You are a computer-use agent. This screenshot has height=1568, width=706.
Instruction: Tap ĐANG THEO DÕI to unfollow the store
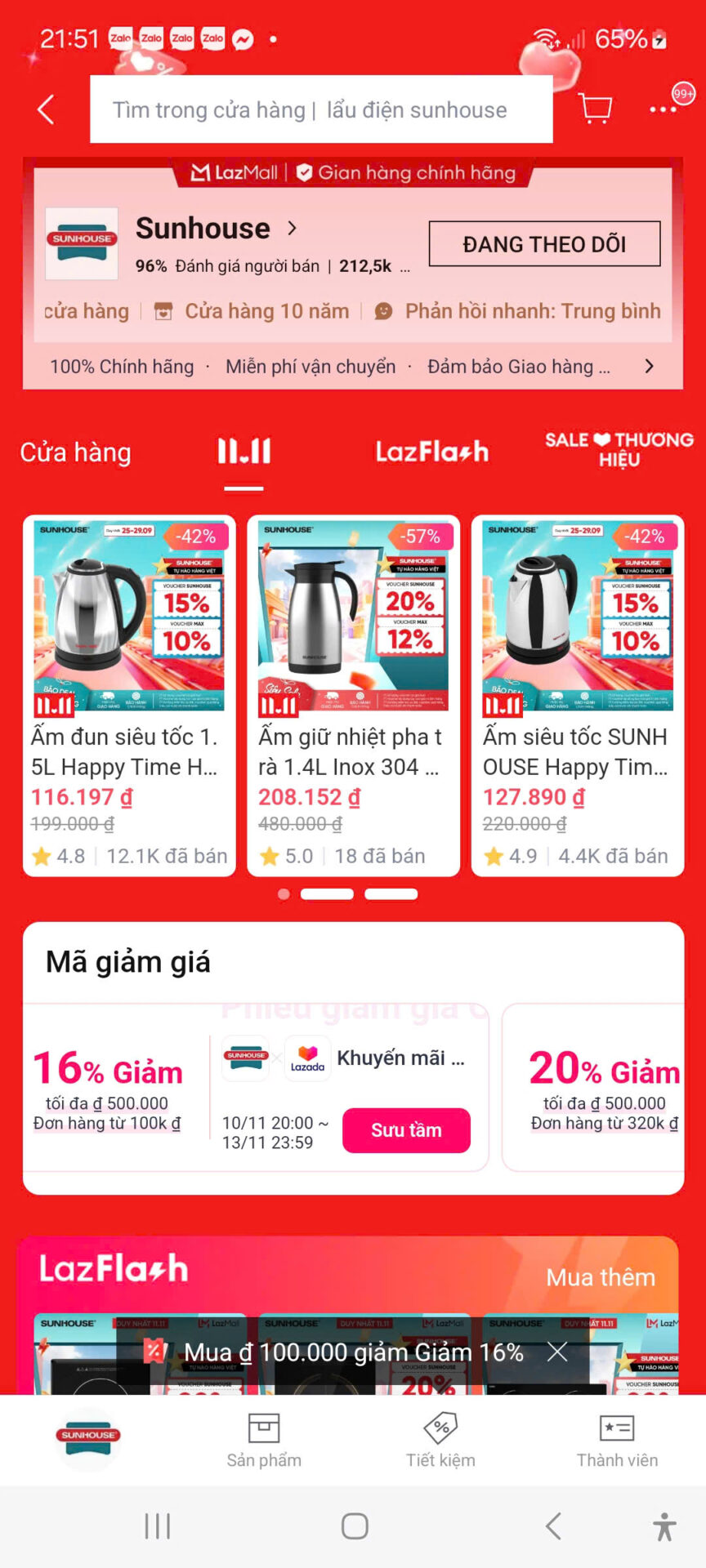click(543, 243)
